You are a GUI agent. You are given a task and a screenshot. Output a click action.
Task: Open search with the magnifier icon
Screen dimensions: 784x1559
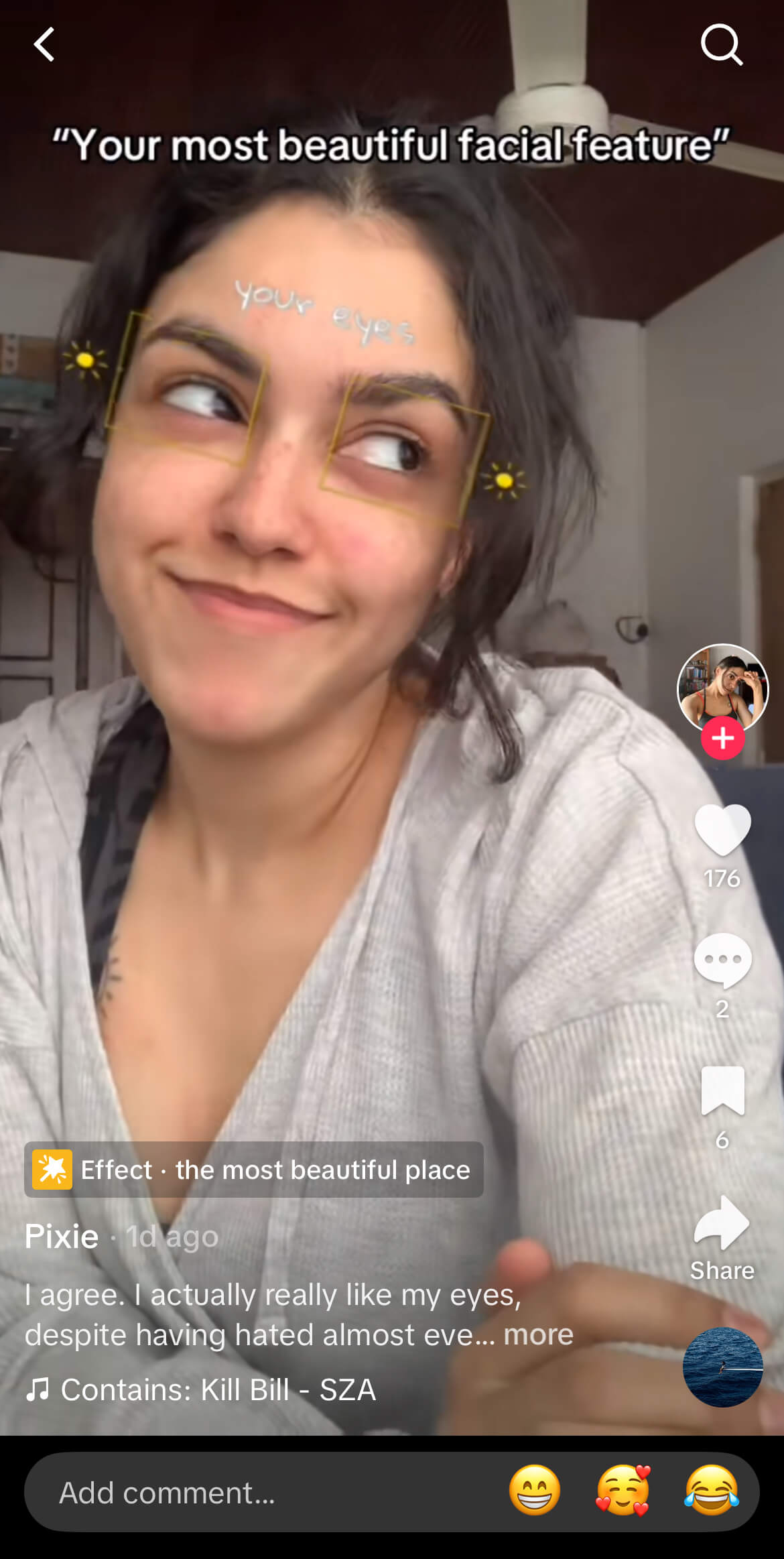tap(721, 44)
